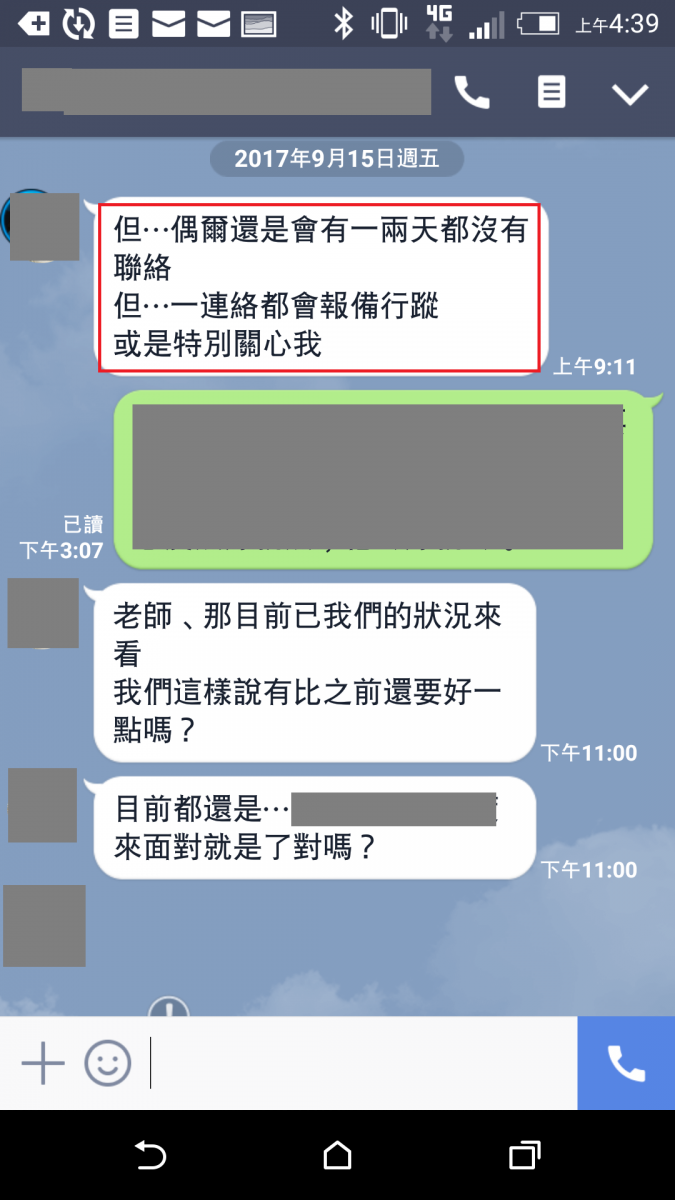Expand the chat options dropdown arrow
This screenshot has width=675, height=1200.
(x=630, y=94)
